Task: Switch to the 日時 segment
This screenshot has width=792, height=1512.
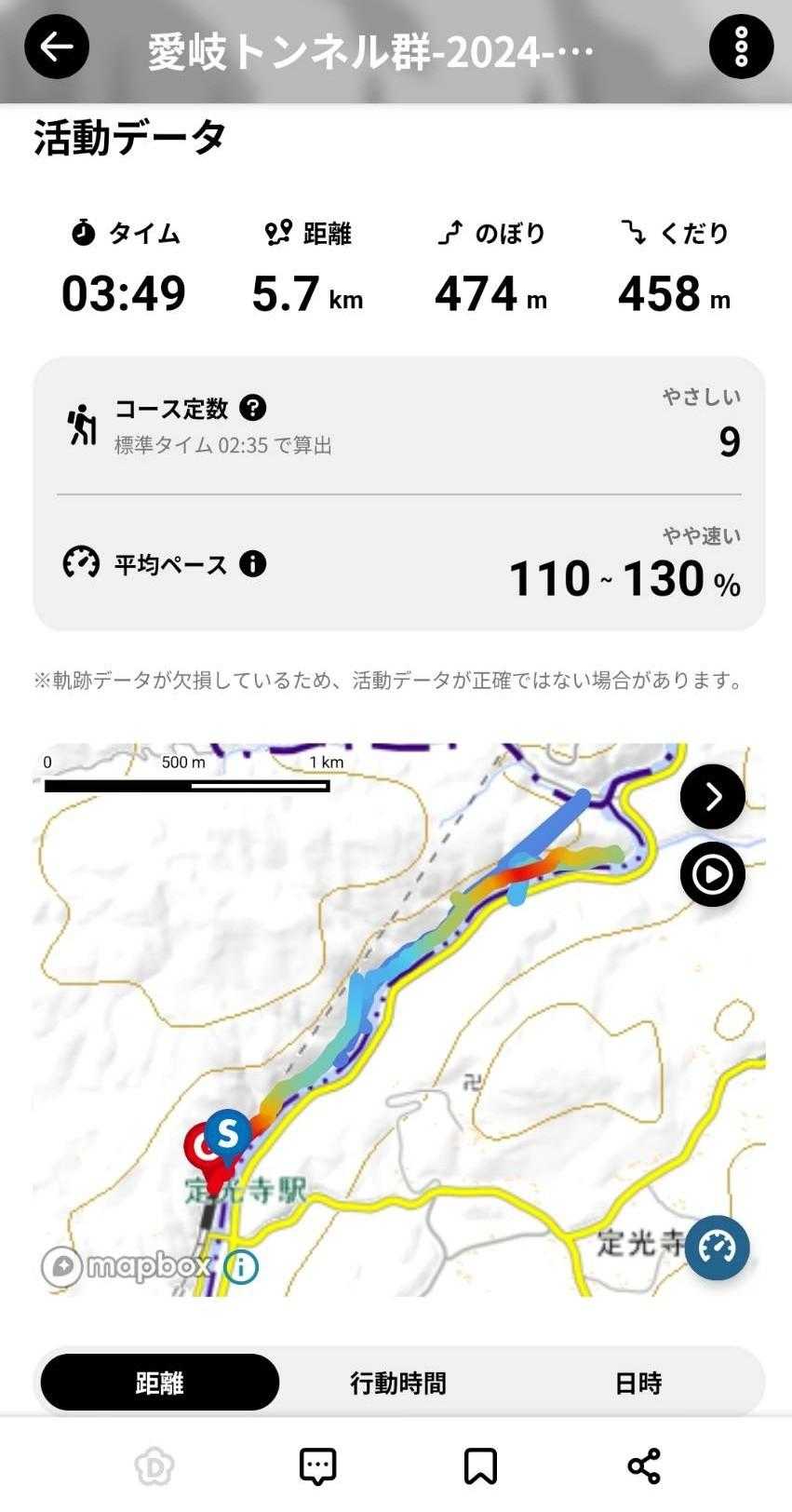Action: [x=638, y=1383]
